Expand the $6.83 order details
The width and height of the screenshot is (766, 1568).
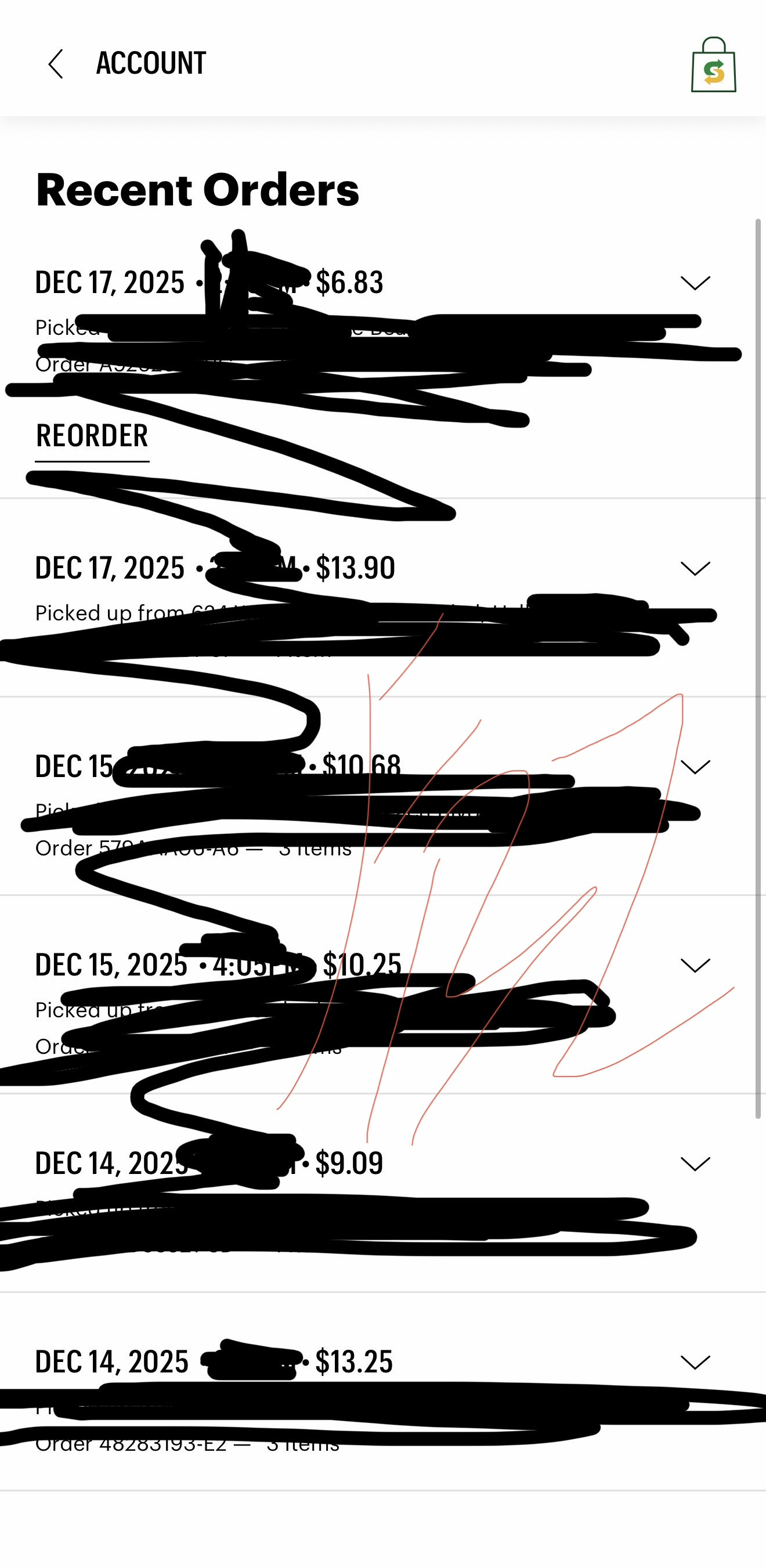[x=695, y=283]
